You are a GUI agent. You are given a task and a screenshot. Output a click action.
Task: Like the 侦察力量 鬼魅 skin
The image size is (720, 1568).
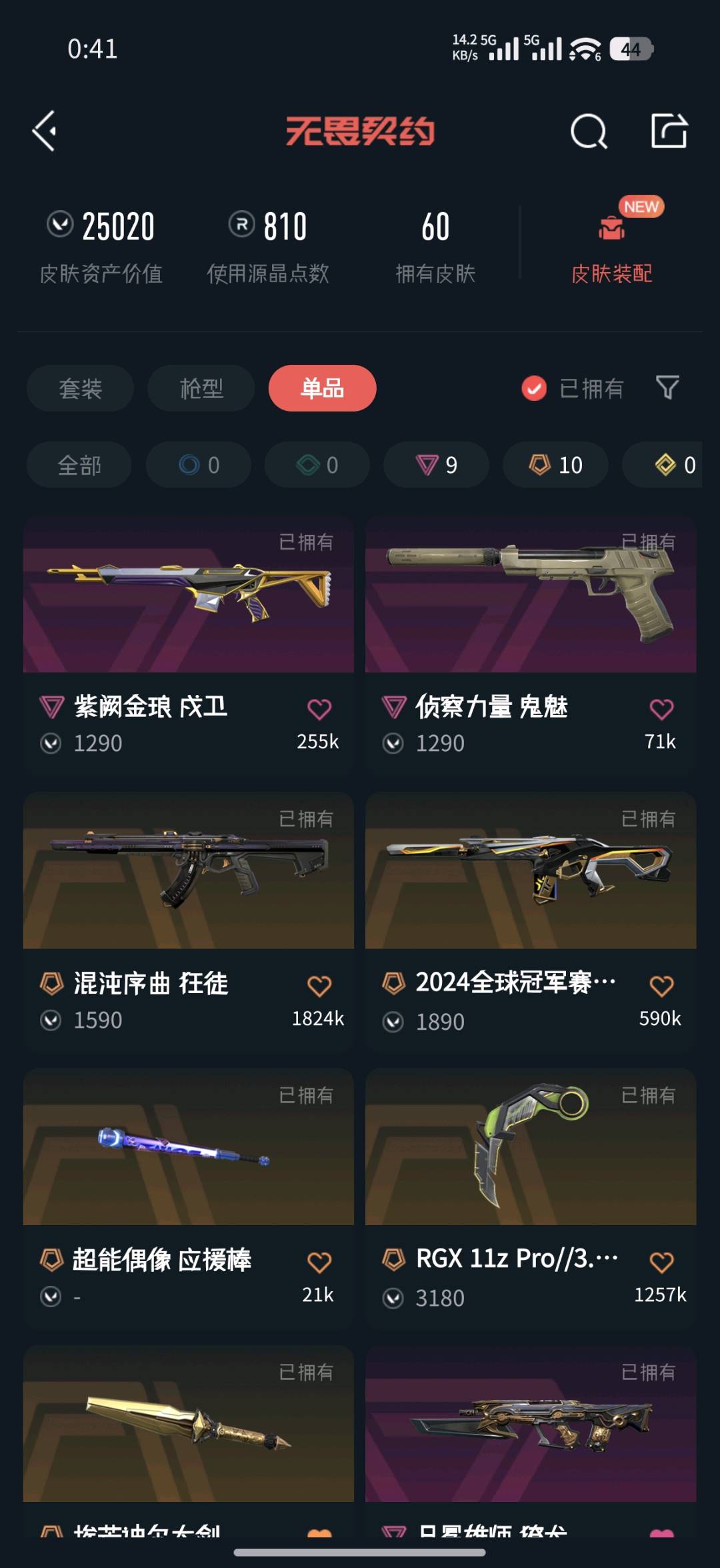pos(661,709)
